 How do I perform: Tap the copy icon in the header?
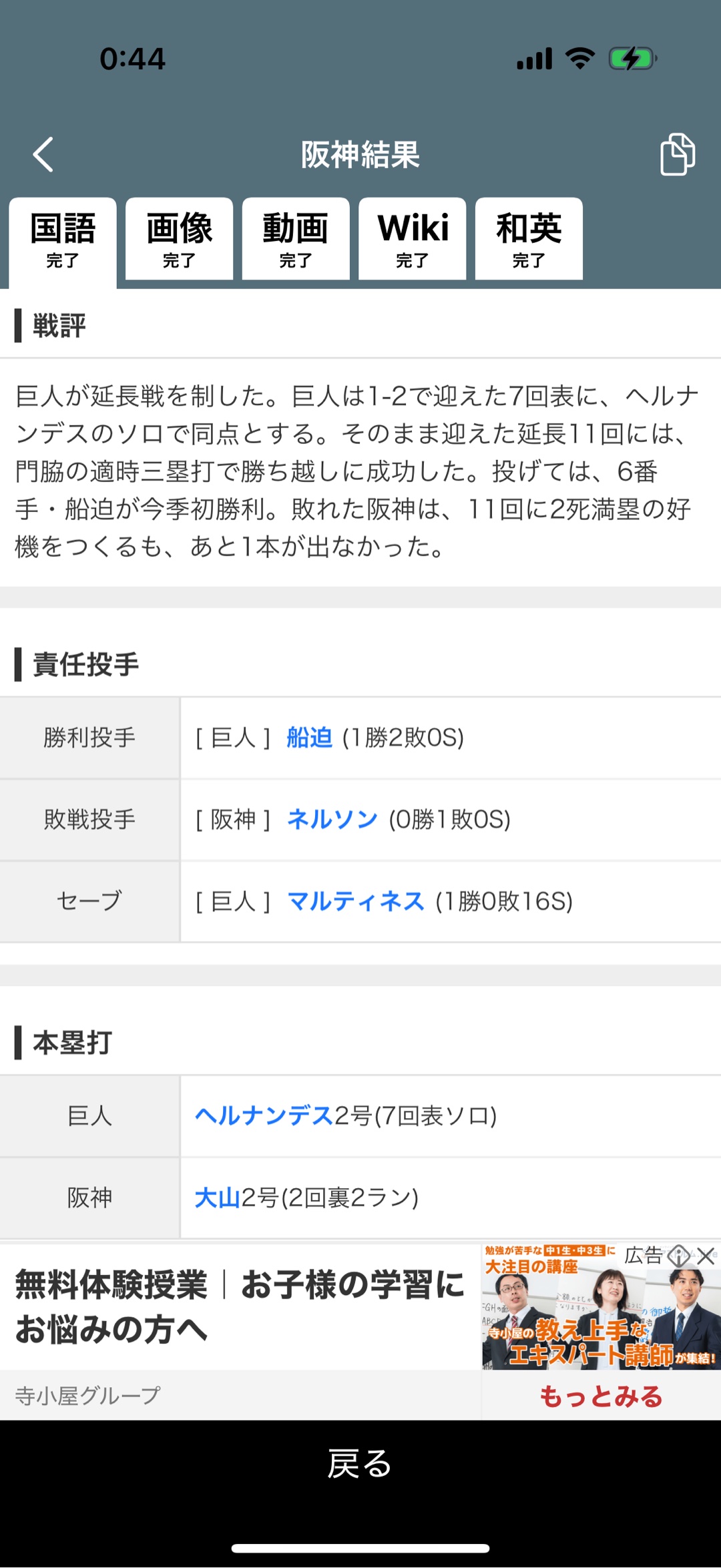(677, 155)
